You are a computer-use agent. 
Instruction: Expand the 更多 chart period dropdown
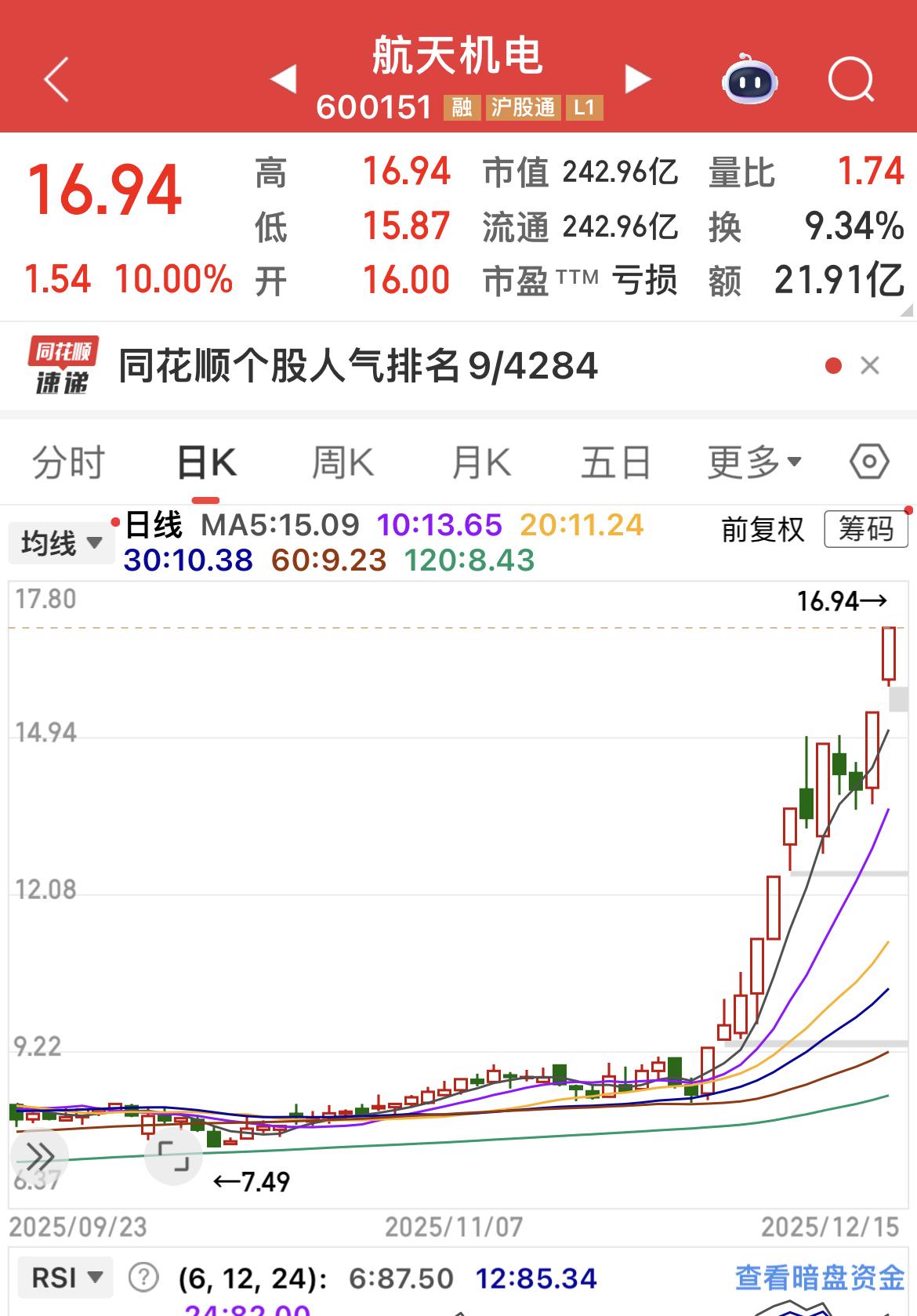pyautogui.click(x=754, y=462)
